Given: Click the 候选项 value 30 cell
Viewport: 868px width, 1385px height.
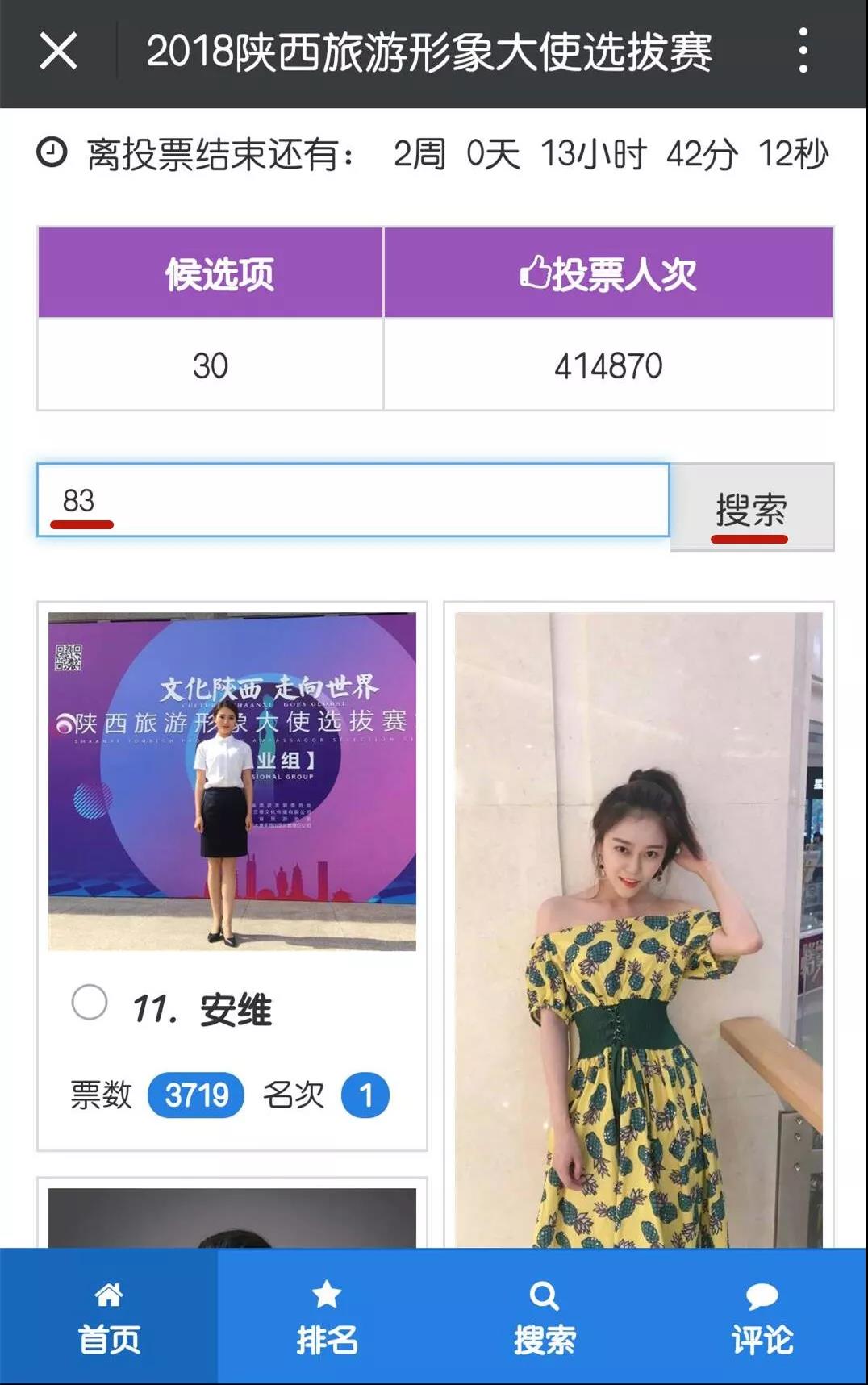Looking at the screenshot, I should [x=211, y=365].
